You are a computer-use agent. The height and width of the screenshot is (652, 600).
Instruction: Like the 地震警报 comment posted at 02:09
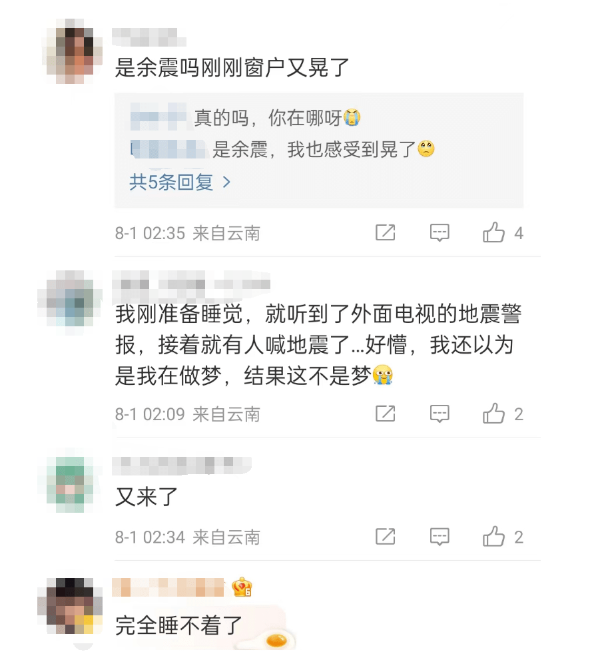click(495, 413)
